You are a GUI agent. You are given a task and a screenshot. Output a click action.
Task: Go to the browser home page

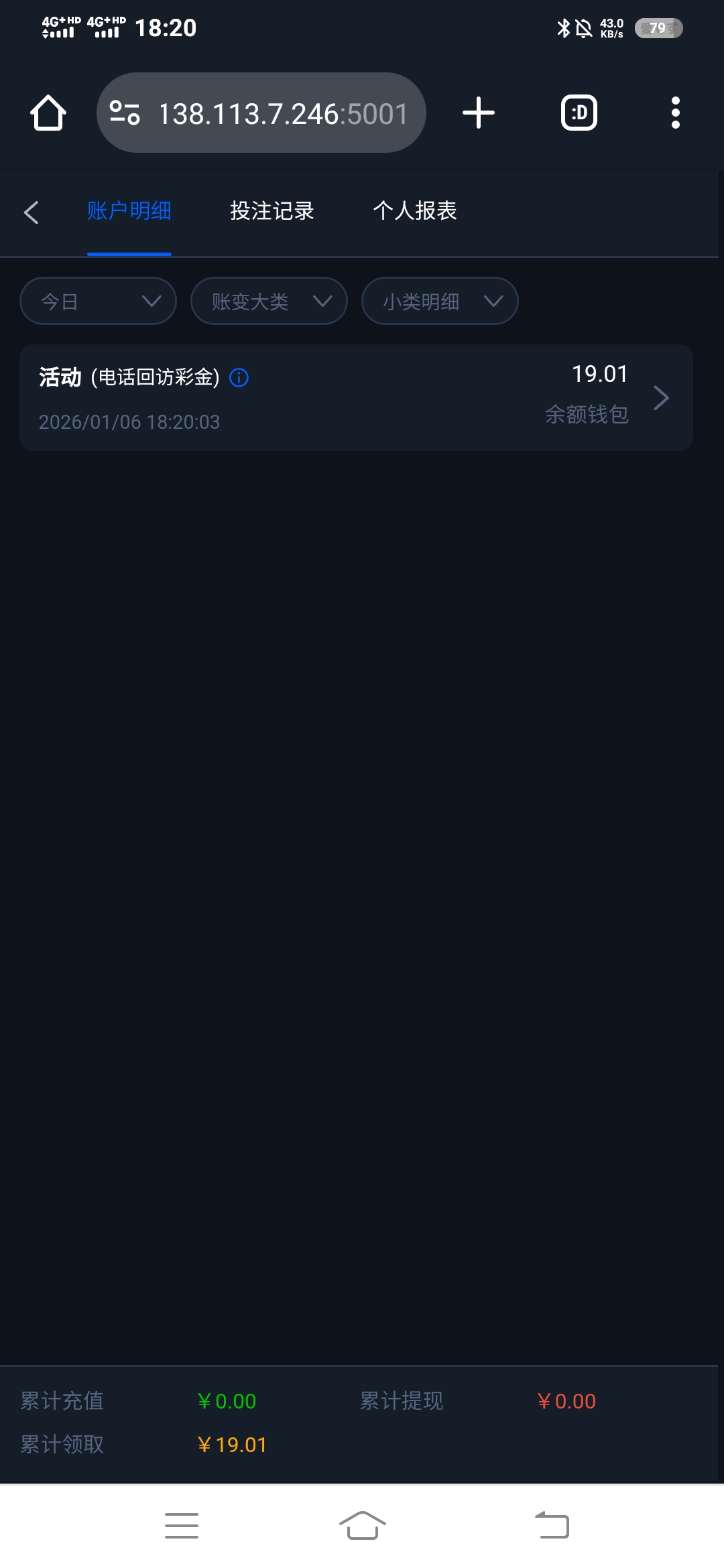(48, 113)
